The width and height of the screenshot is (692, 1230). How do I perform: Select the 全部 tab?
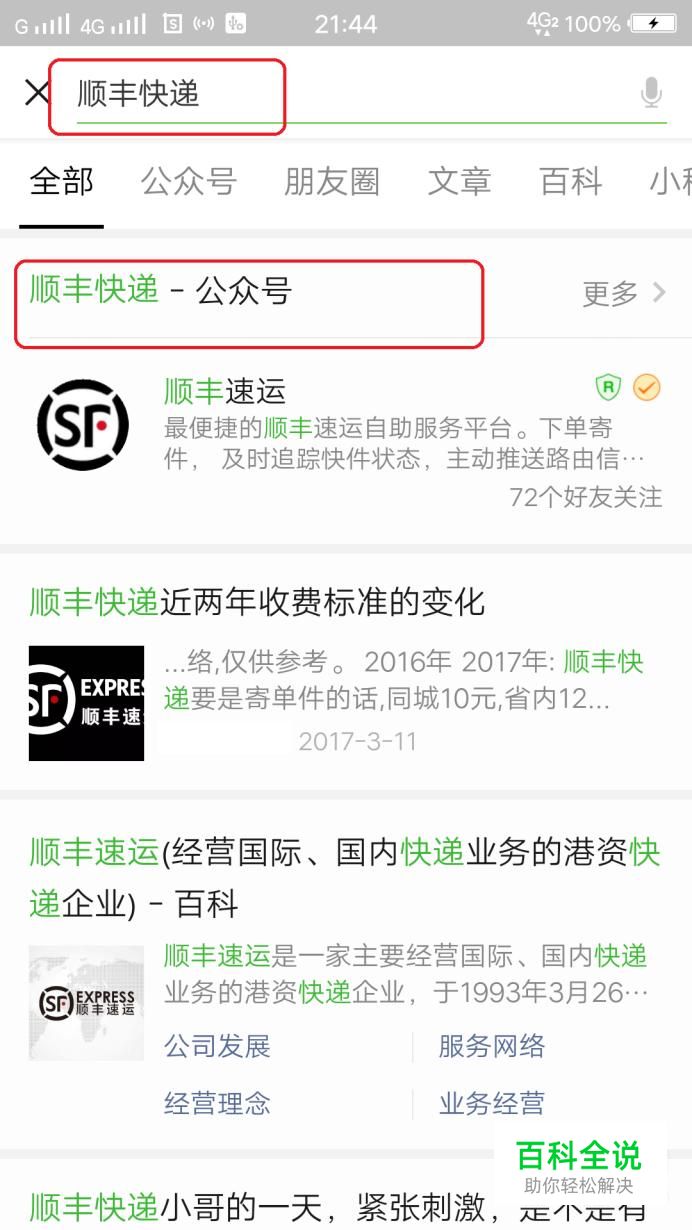coord(61,182)
